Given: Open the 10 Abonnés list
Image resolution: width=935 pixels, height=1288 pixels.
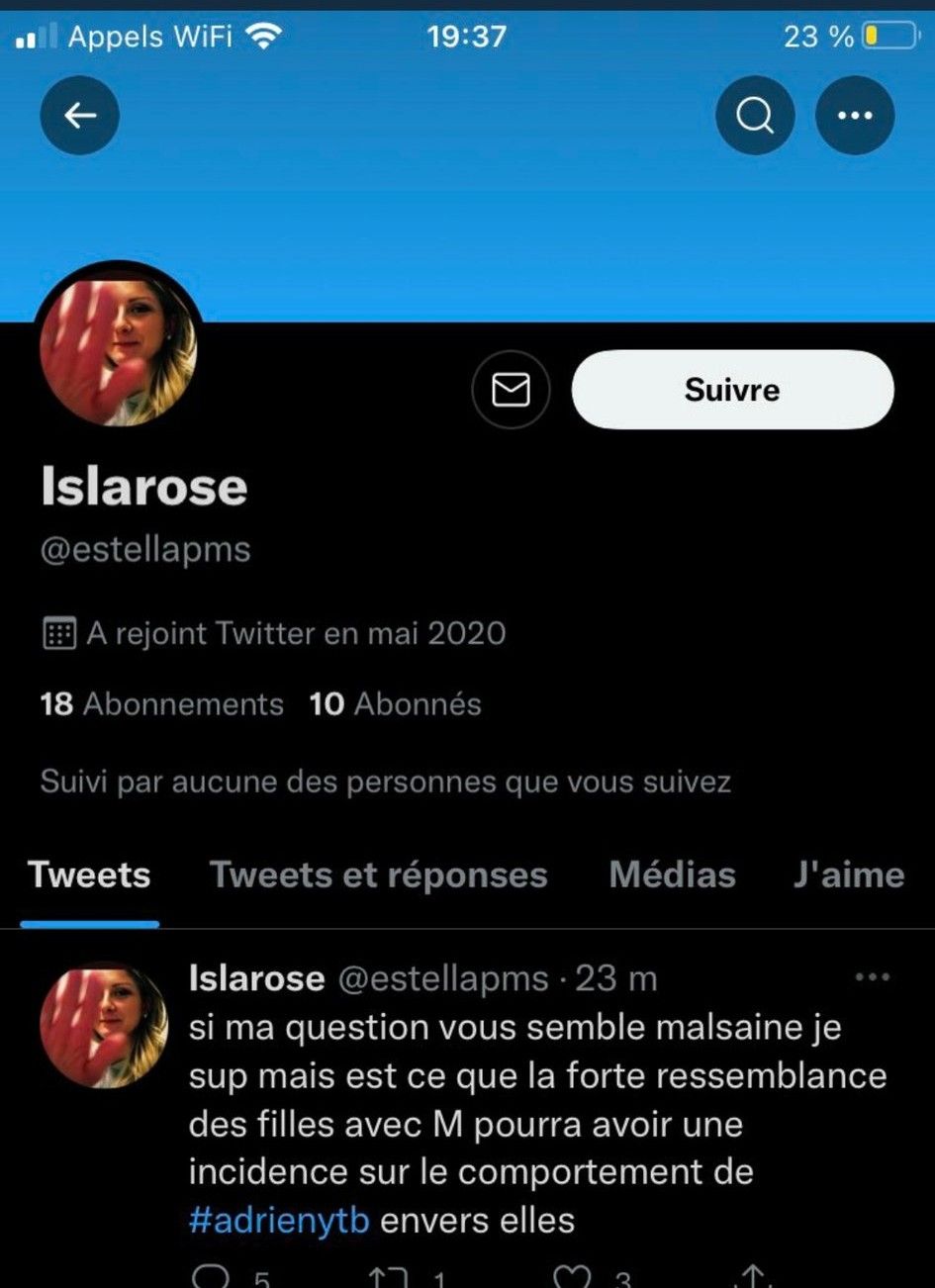Looking at the screenshot, I should 395,704.
